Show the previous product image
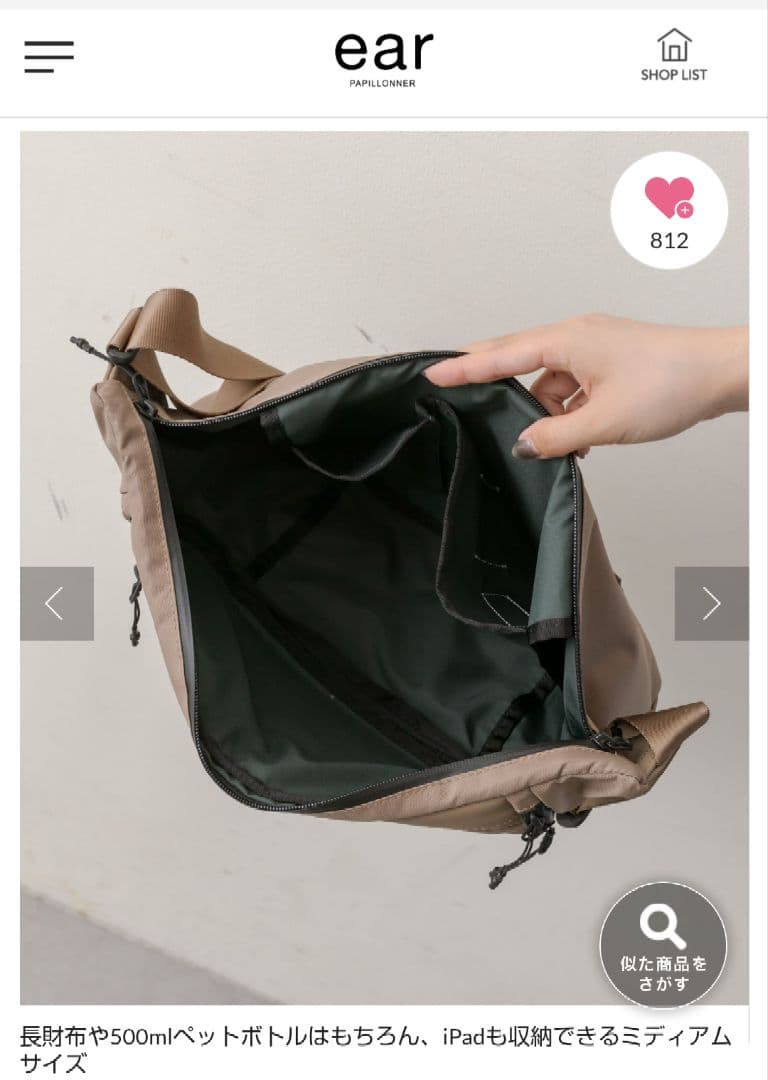768x1080 pixels. coord(57,603)
